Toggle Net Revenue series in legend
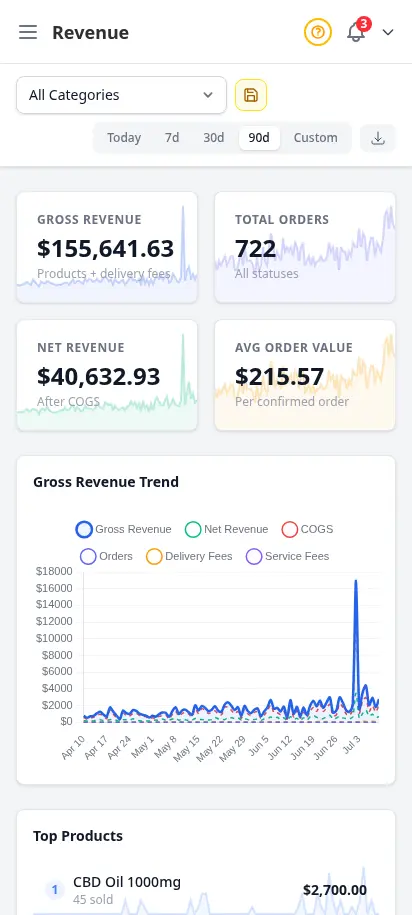Viewport: 412px width, 915px height. tap(226, 529)
